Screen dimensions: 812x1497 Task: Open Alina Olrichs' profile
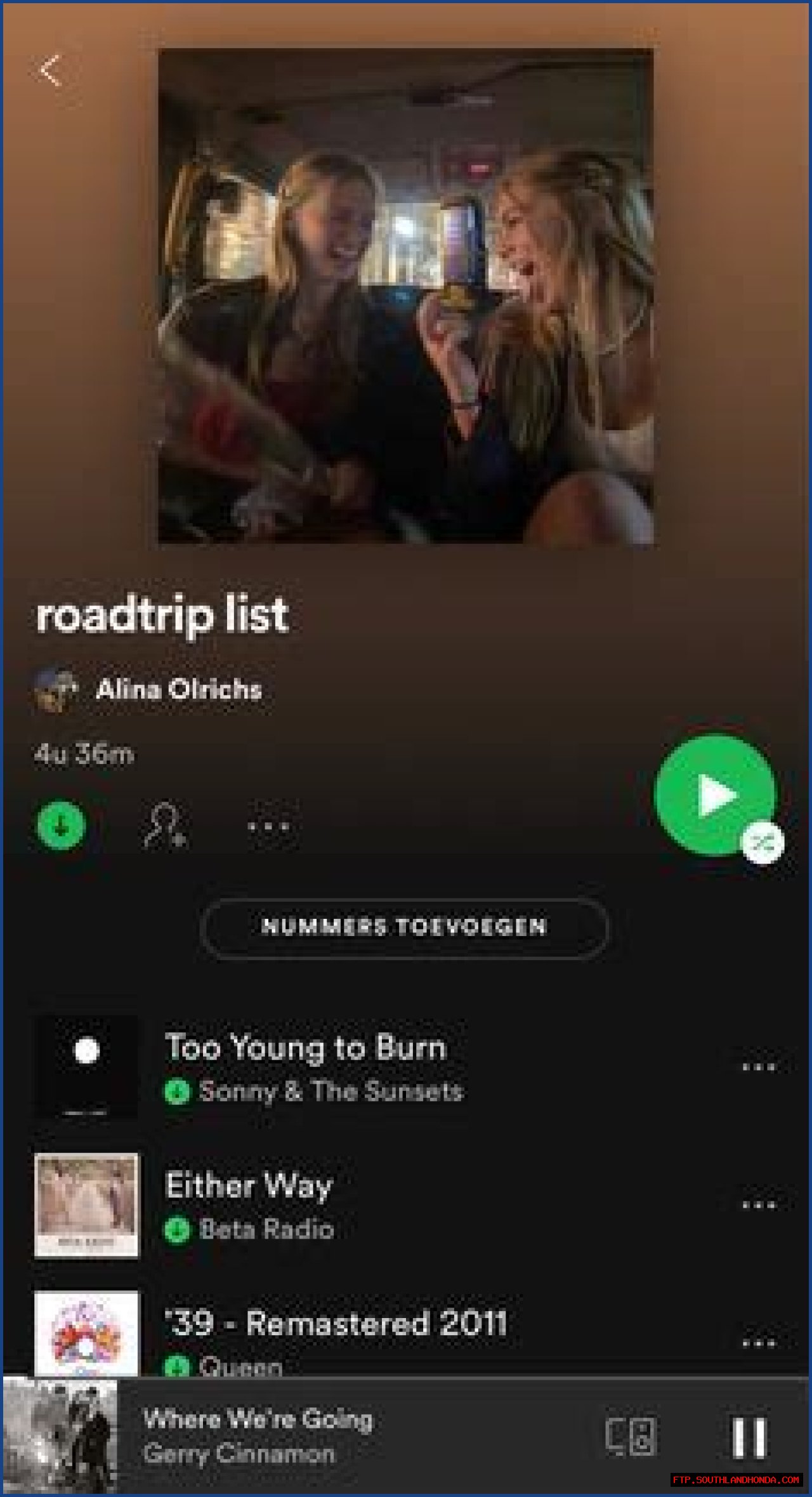click(178, 690)
